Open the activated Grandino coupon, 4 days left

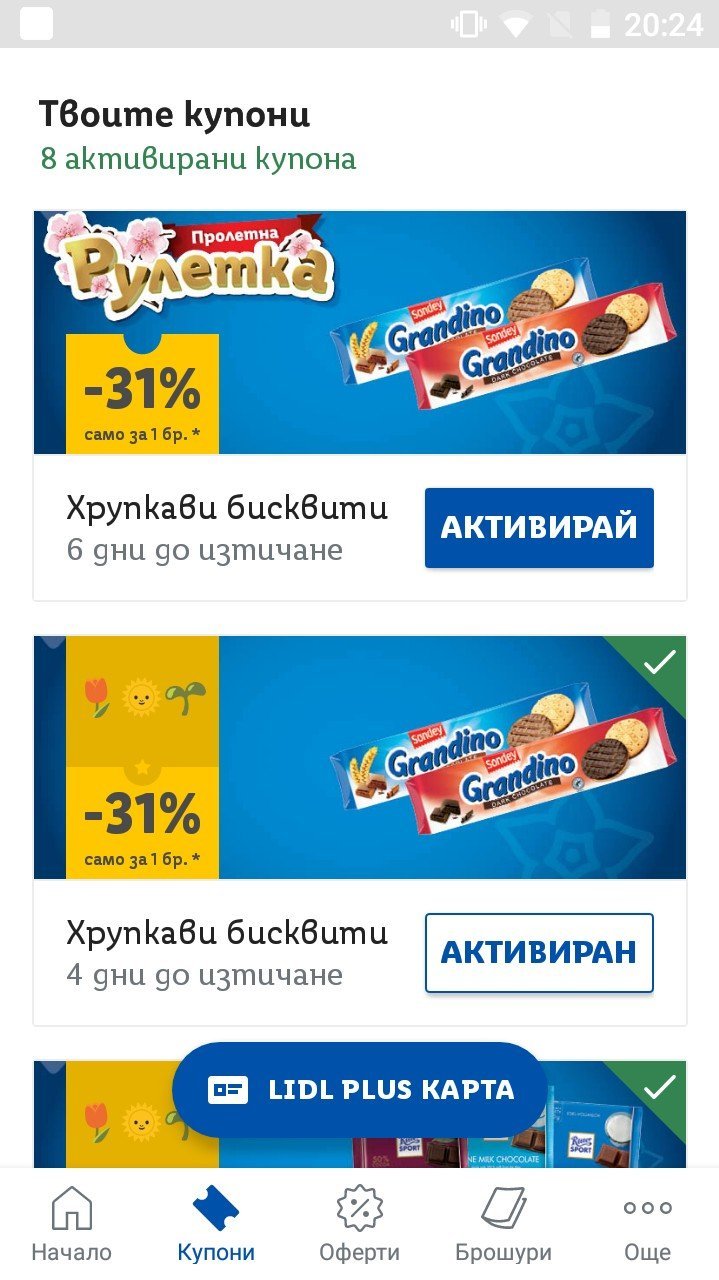pyautogui.click(x=360, y=757)
